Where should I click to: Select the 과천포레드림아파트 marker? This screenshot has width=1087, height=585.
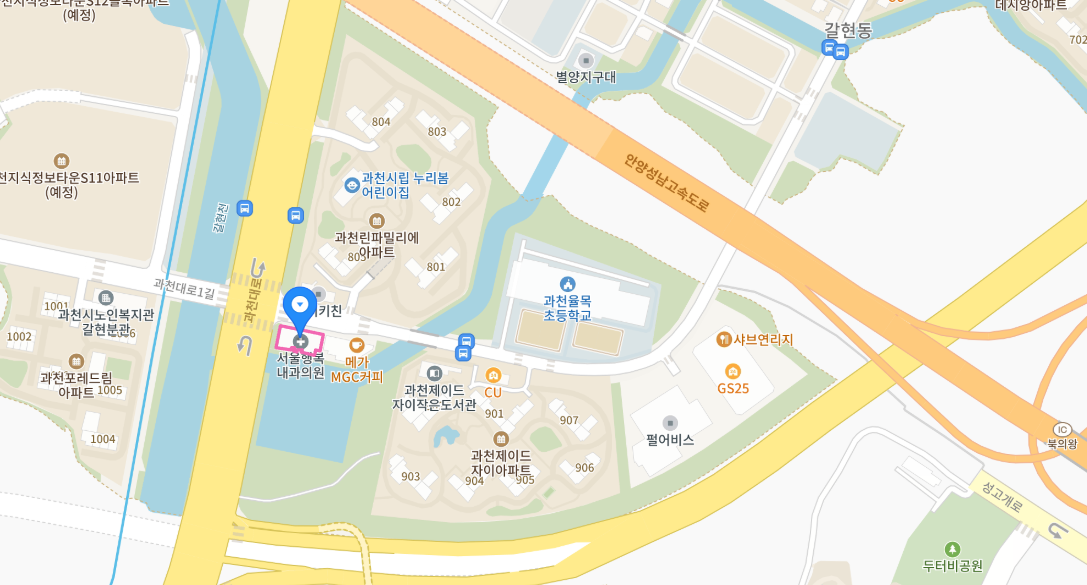[x=76, y=362]
